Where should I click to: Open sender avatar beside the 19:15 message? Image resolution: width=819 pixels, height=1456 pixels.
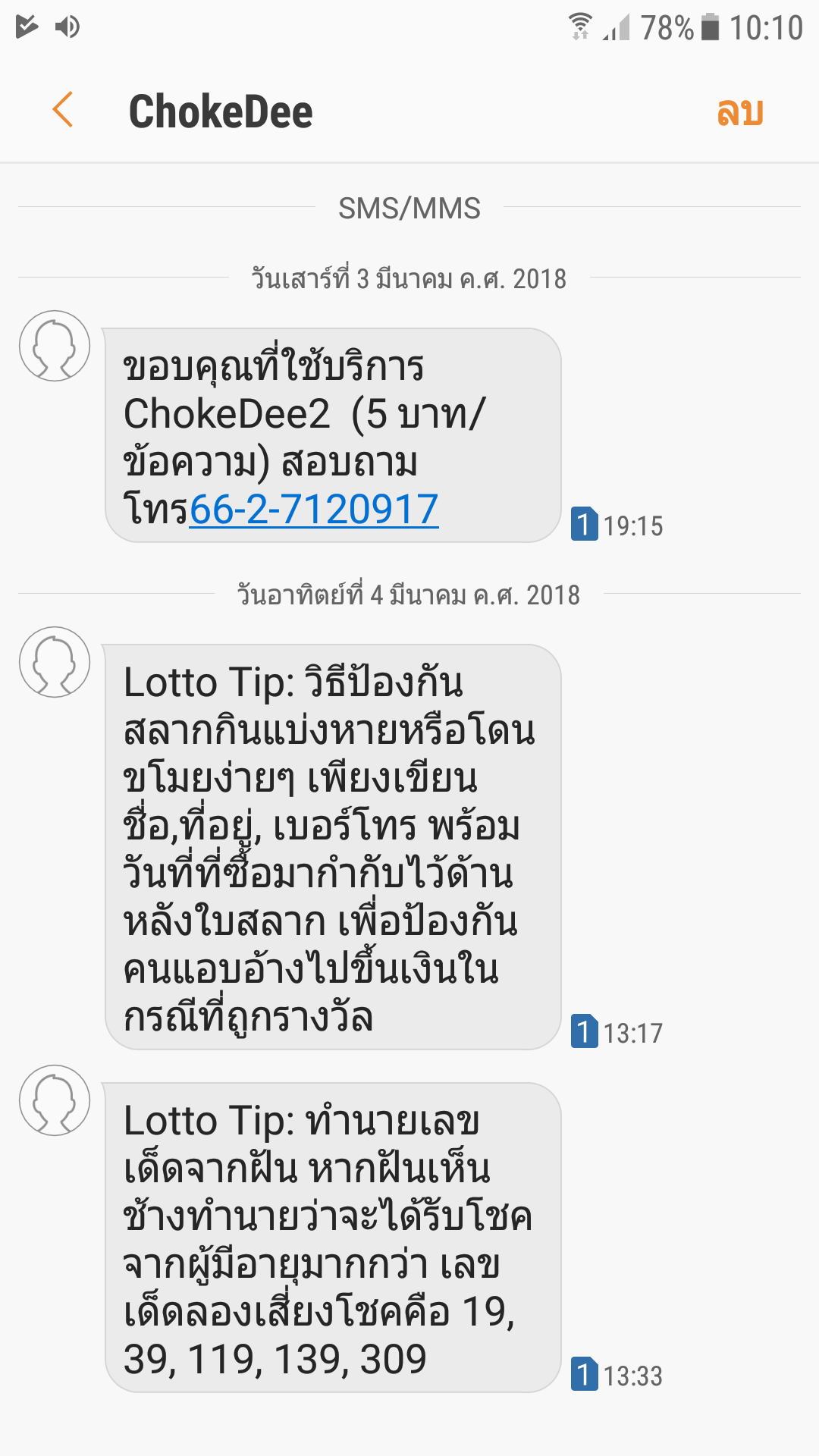55,346
